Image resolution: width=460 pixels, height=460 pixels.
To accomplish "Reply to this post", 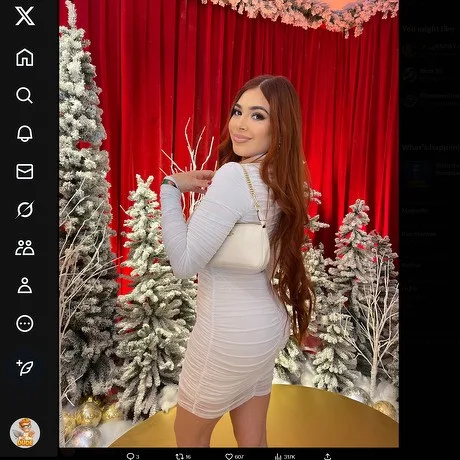I will click(x=132, y=456).
